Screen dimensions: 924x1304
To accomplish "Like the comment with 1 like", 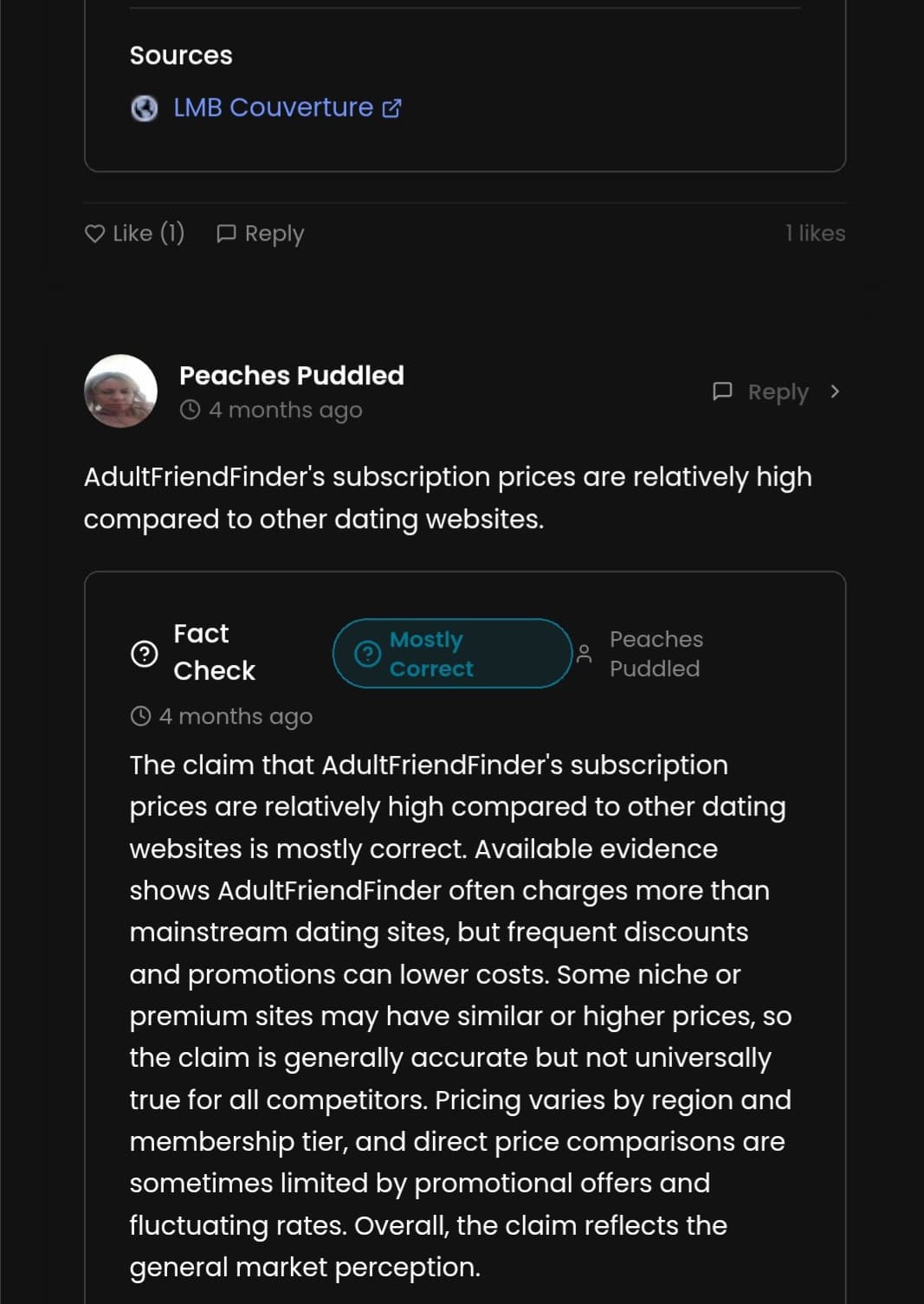I will (134, 234).
